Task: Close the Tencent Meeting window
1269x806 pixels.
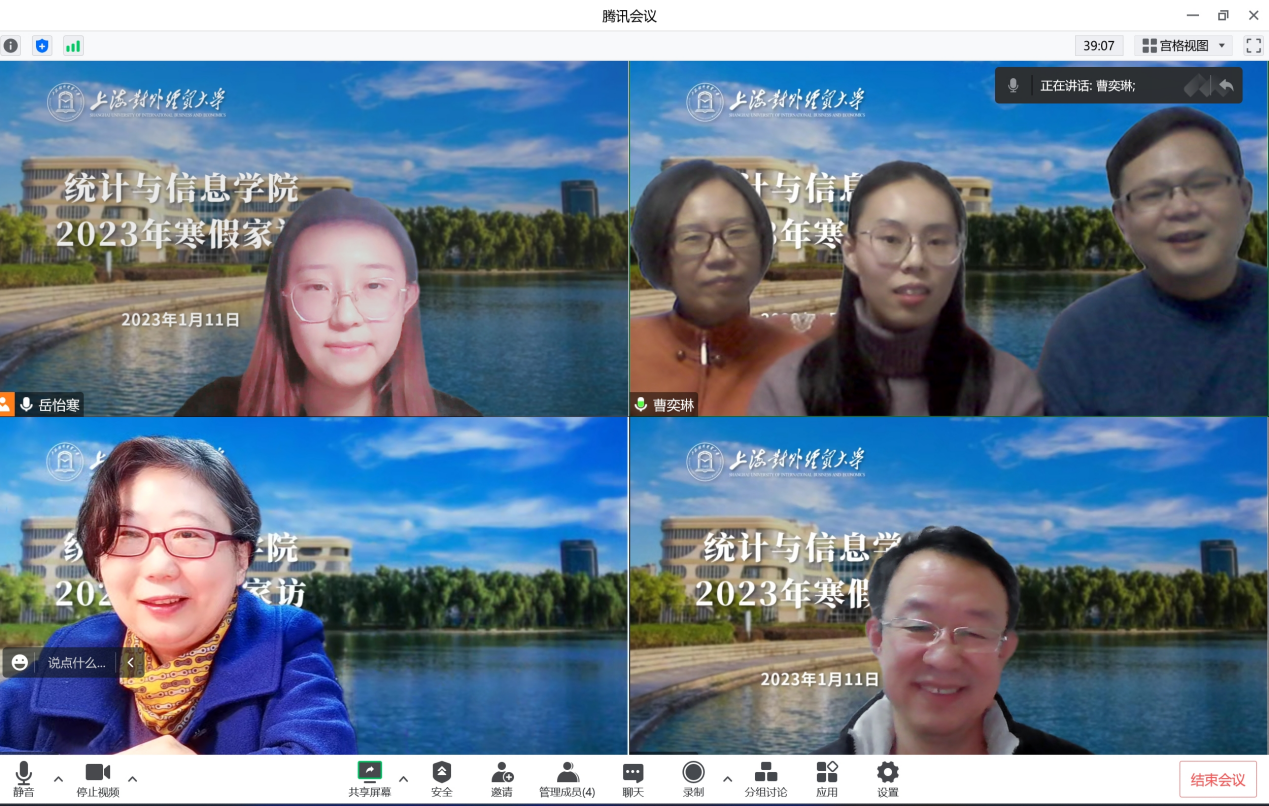Action: pyautogui.click(x=1253, y=15)
